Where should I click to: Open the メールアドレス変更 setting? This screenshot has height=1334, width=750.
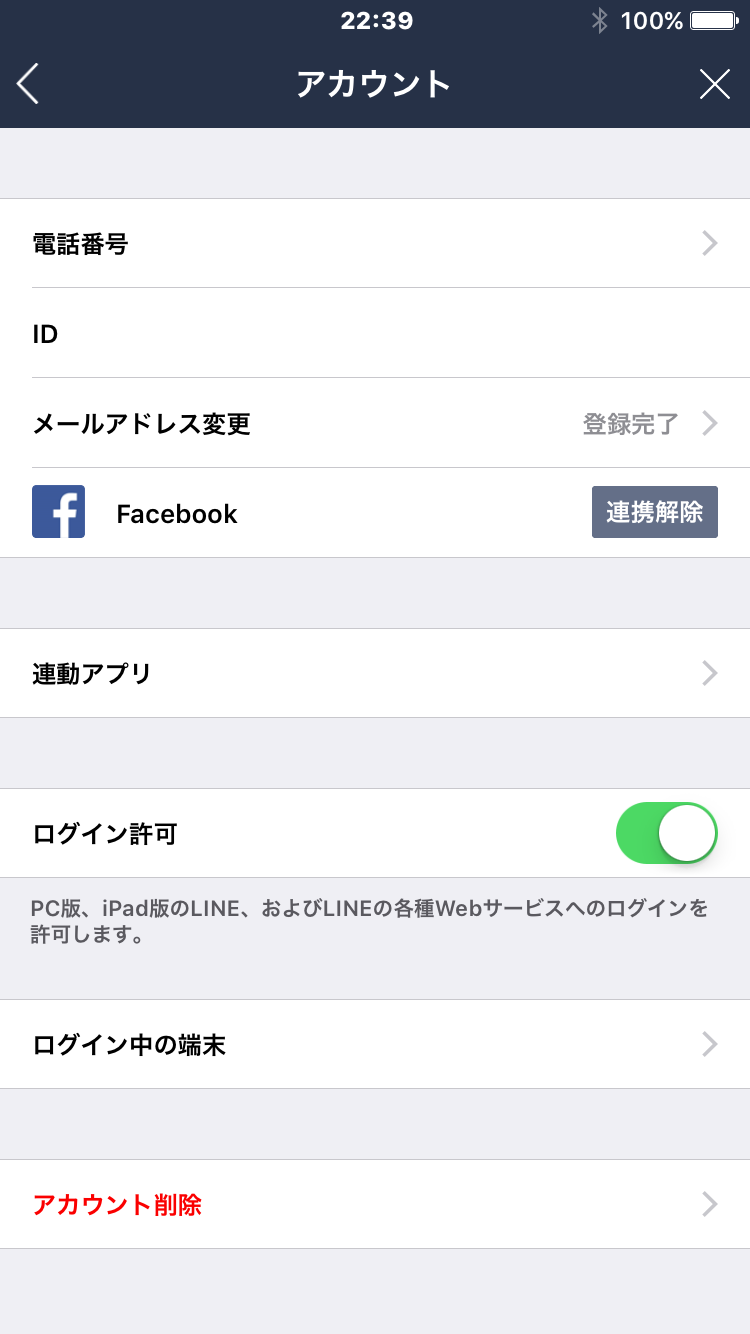click(x=375, y=423)
